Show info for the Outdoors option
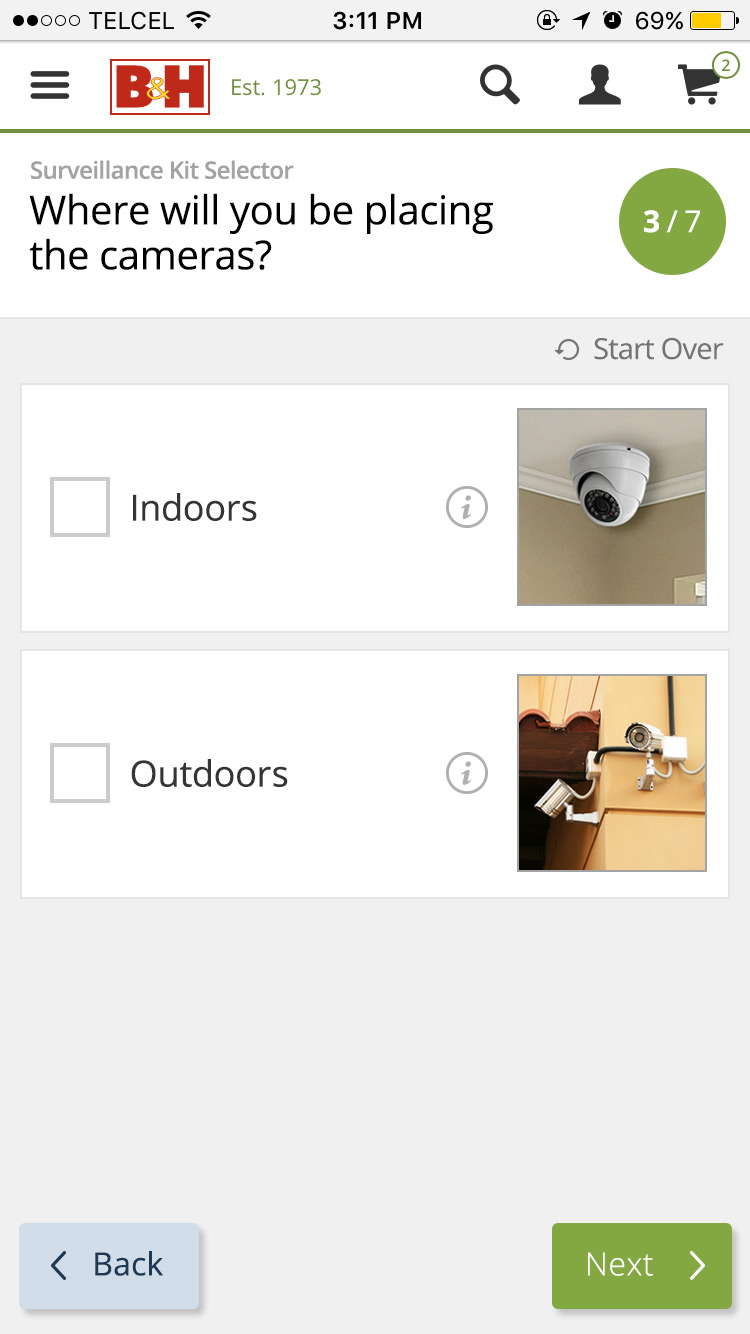This screenshot has height=1334, width=750. pos(466,773)
